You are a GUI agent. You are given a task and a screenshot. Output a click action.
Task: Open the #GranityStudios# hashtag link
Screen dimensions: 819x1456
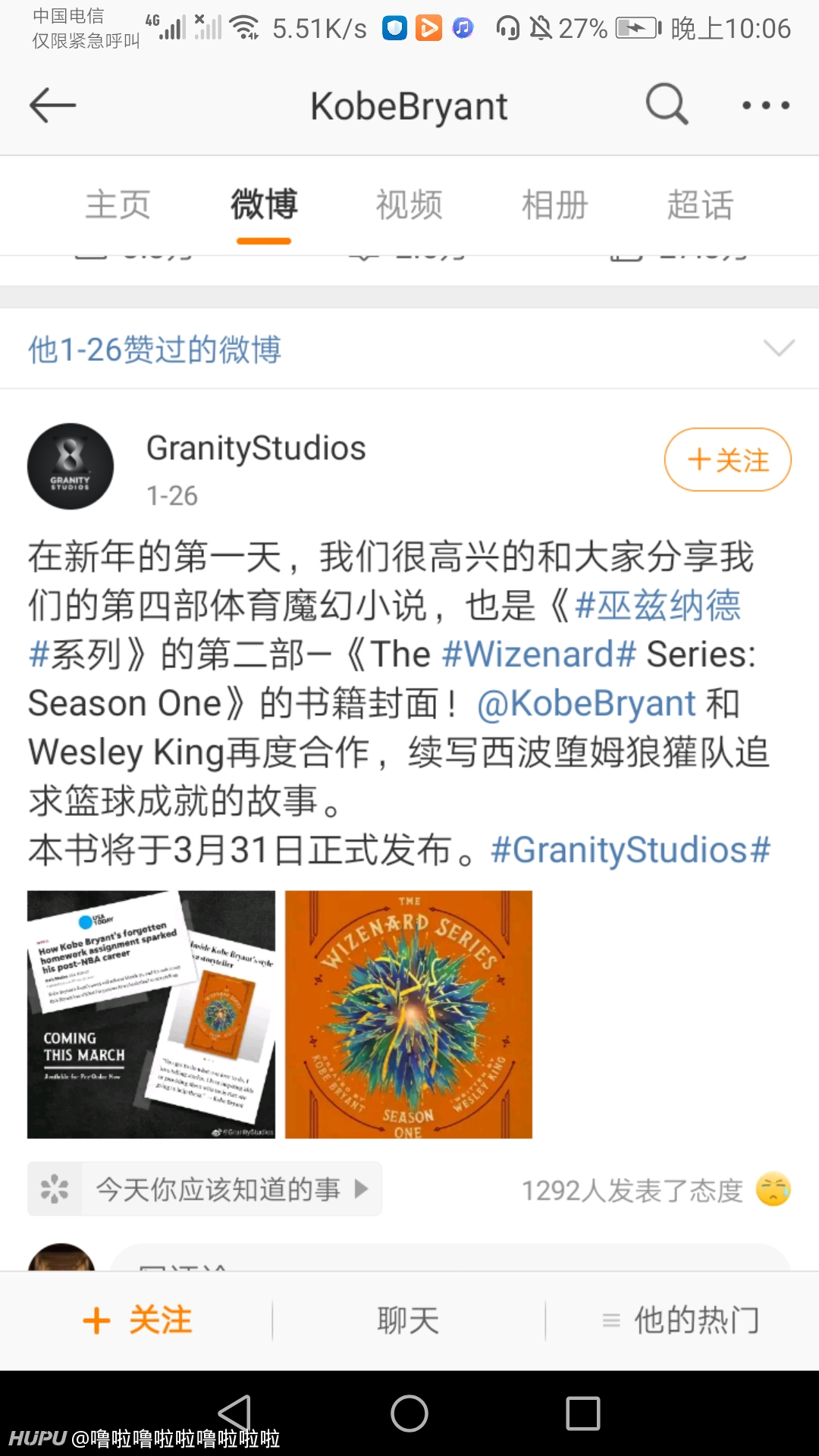pos(631,849)
